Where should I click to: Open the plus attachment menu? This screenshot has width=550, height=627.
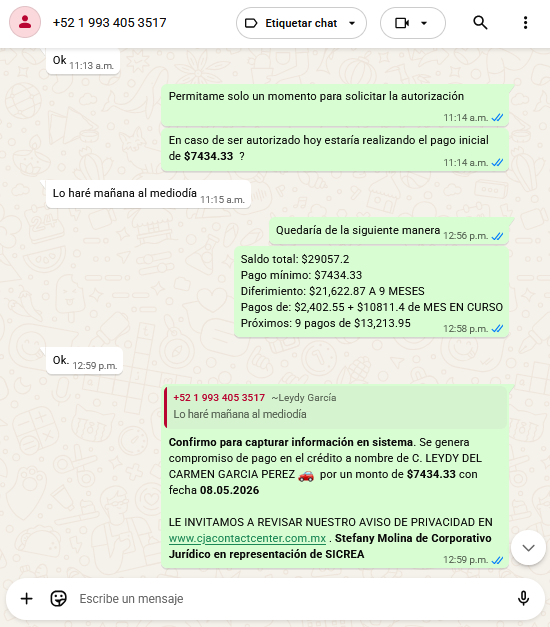(x=27, y=599)
